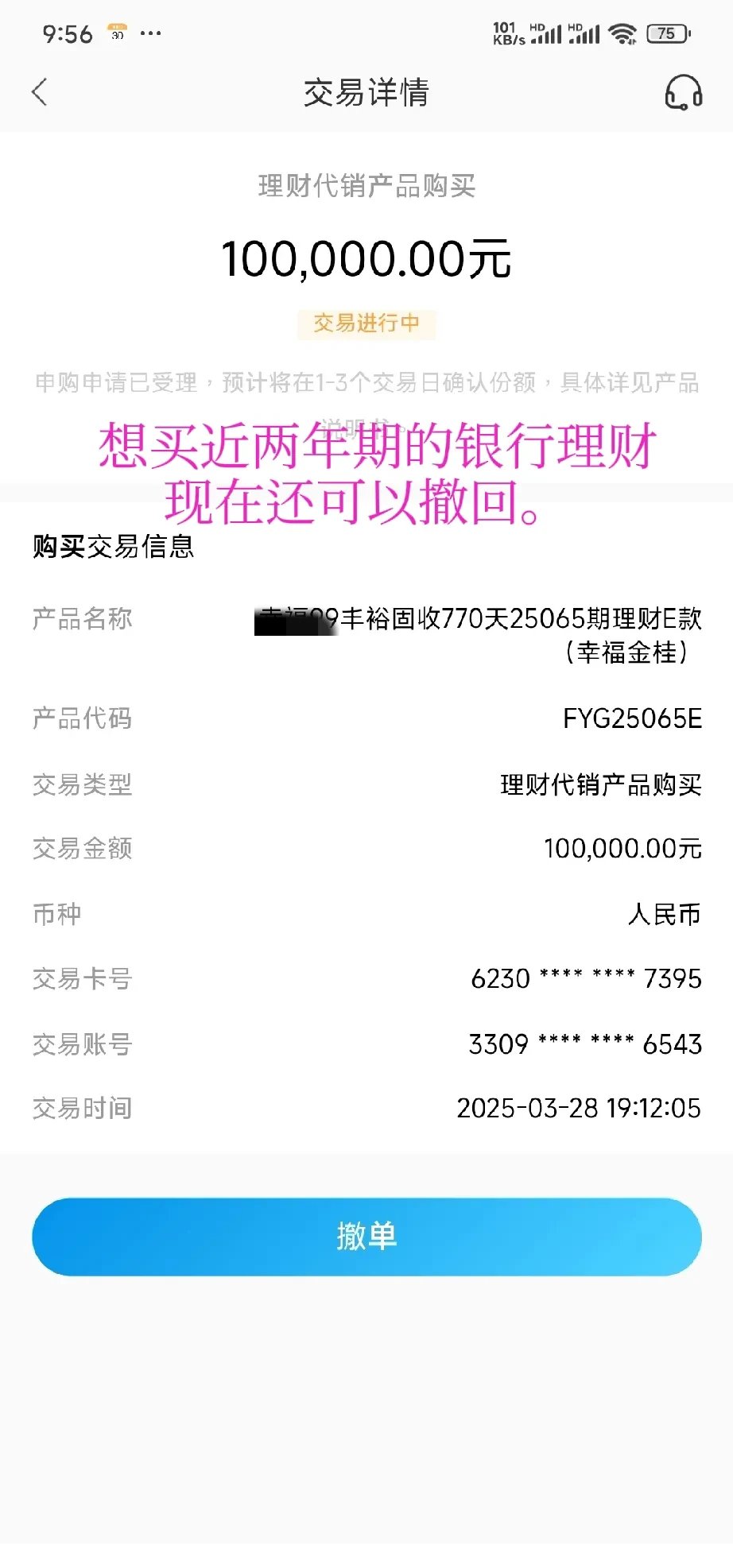The width and height of the screenshot is (733, 1568).
Task: Tap the 100,000.00元 amount display
Action: click(366, 257)
